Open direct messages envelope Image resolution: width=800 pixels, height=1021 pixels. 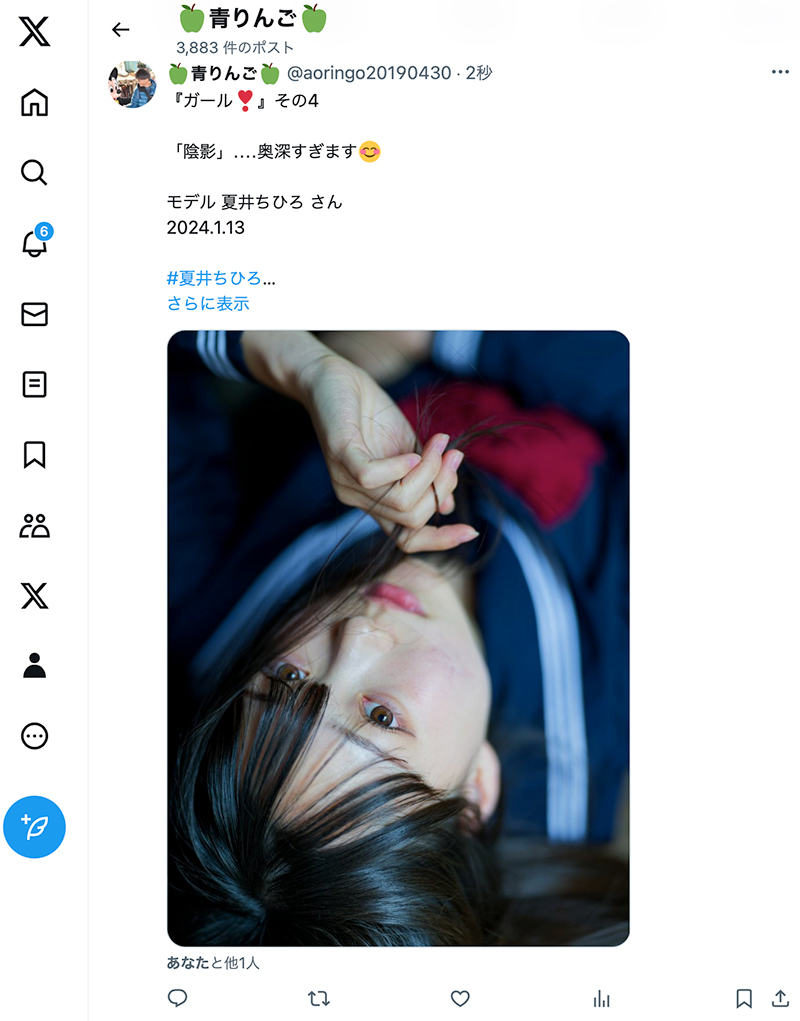pyautogui.click(x=34, y=314)
